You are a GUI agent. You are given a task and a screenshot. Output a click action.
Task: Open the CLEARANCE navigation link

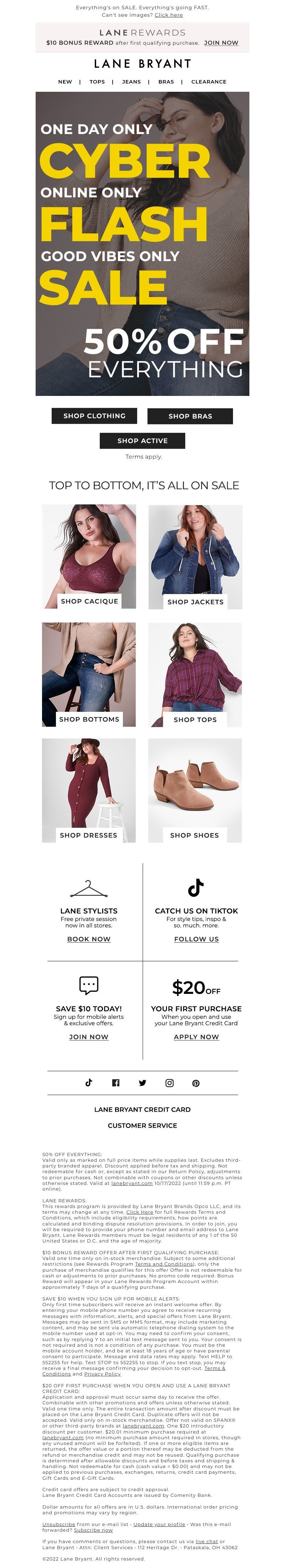pyautogui.click(x=208, y=81)
